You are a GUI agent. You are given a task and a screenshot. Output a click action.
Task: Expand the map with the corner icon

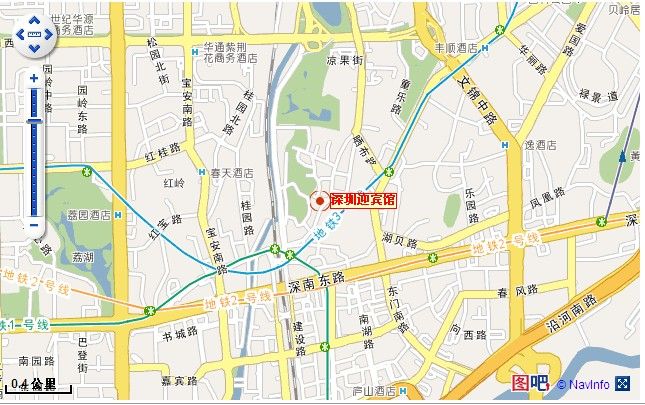coord(623,384)
